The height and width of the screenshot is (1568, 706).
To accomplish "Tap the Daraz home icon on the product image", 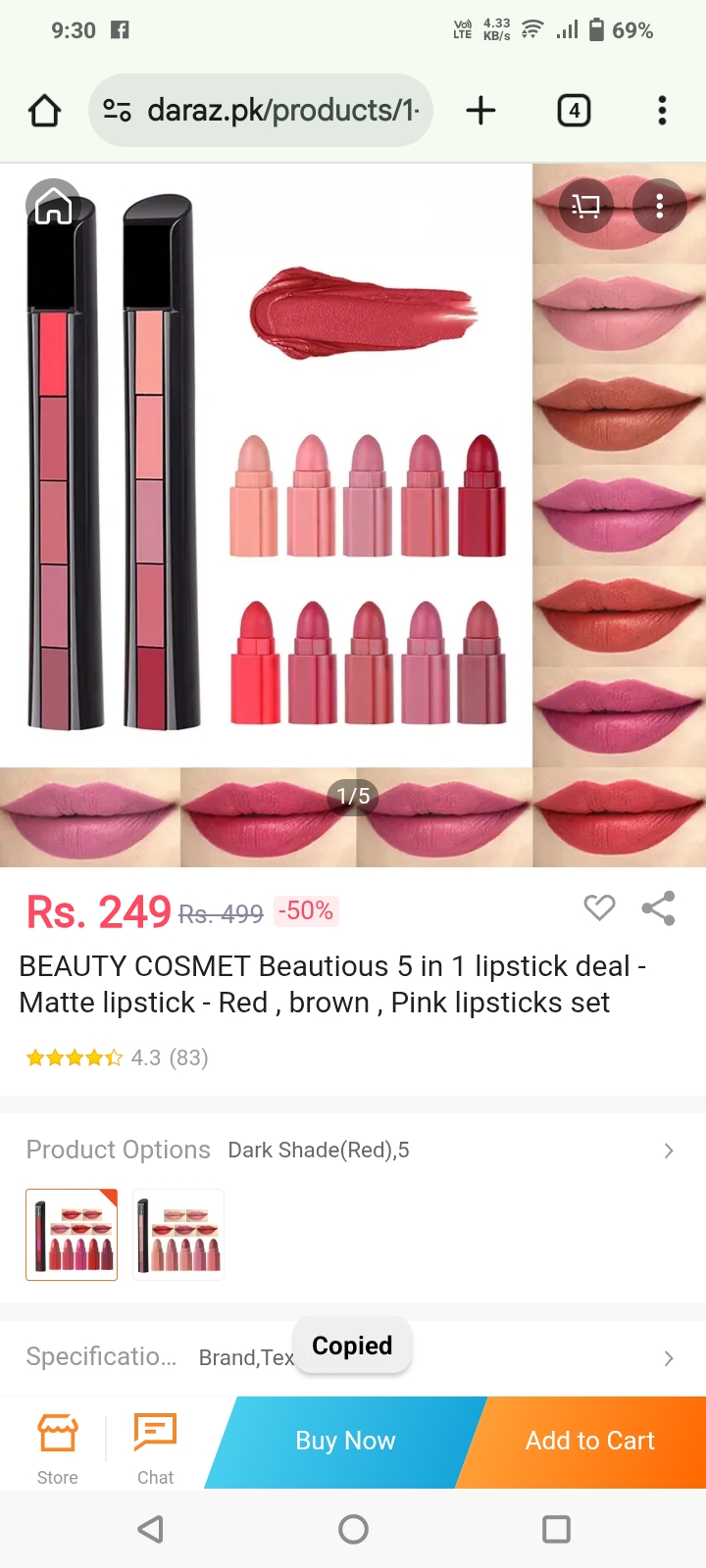I will coord(53,205).
